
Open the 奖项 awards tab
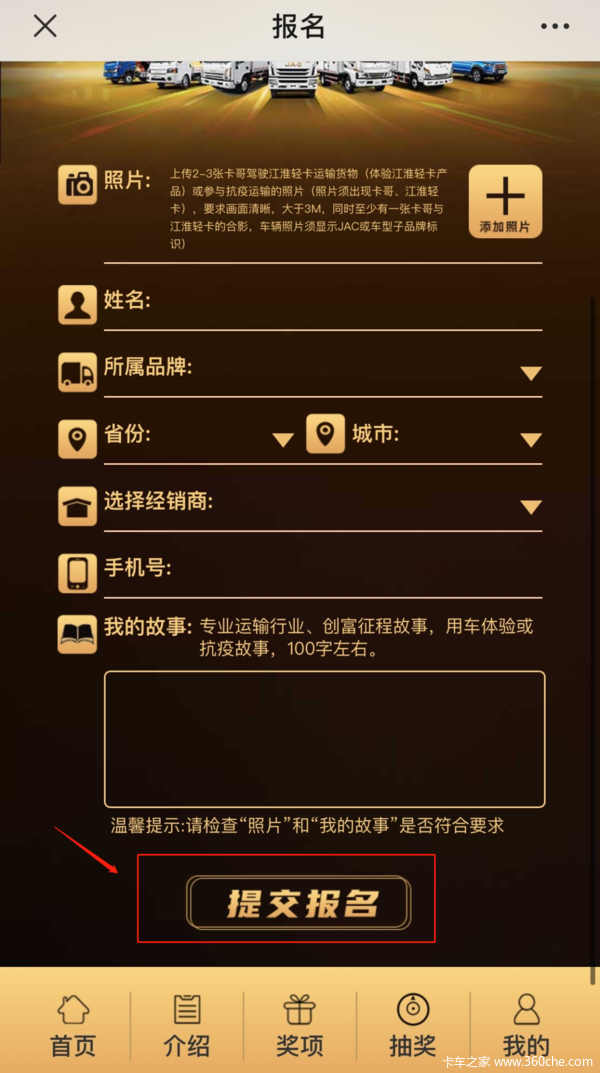299,1025
